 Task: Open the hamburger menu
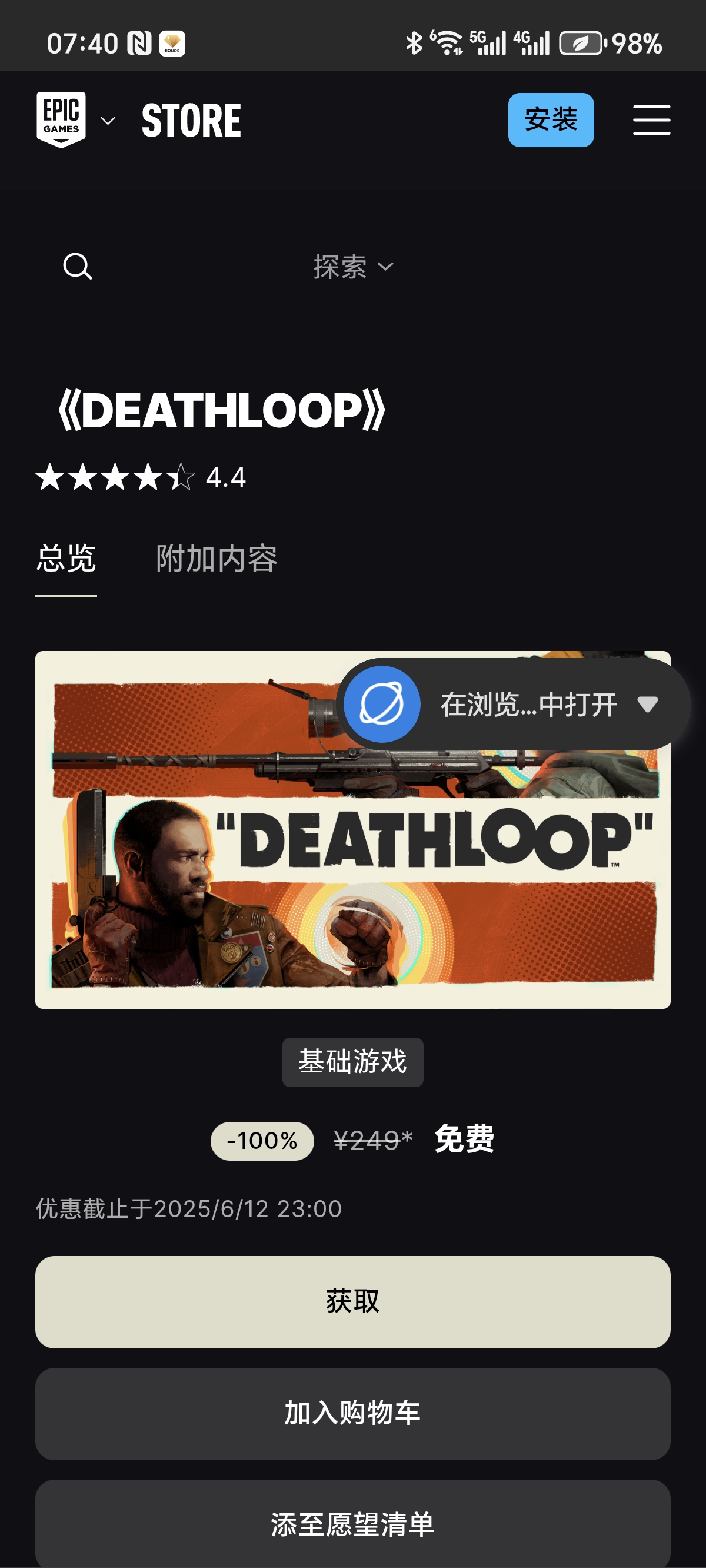pyautogui.click(x=651, y=120)
